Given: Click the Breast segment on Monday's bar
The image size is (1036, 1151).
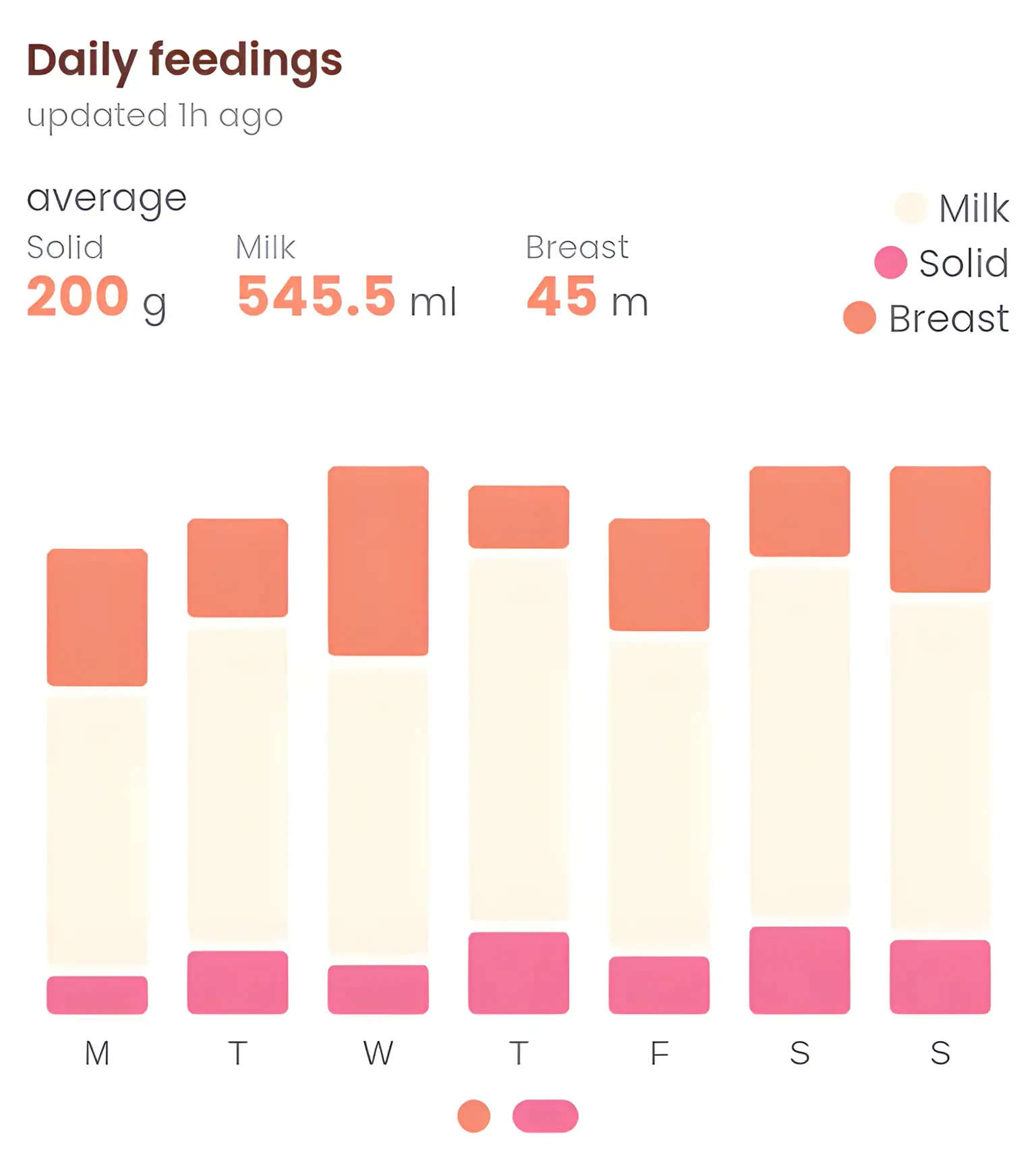Looking at the screenshot, I should pos(96,617).
